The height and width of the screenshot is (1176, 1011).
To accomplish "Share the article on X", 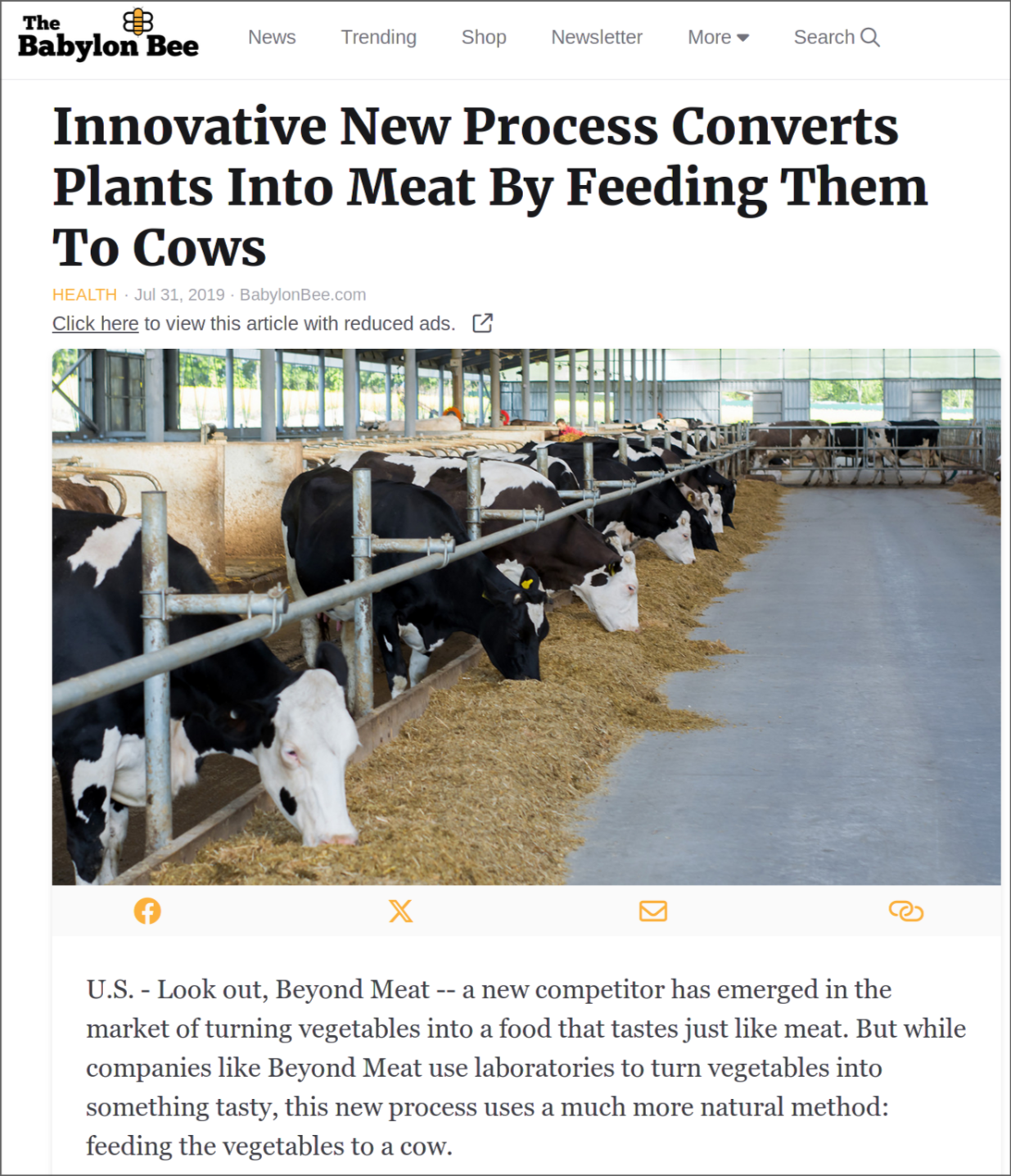I will pyautogui.click(x=400, y=911).
